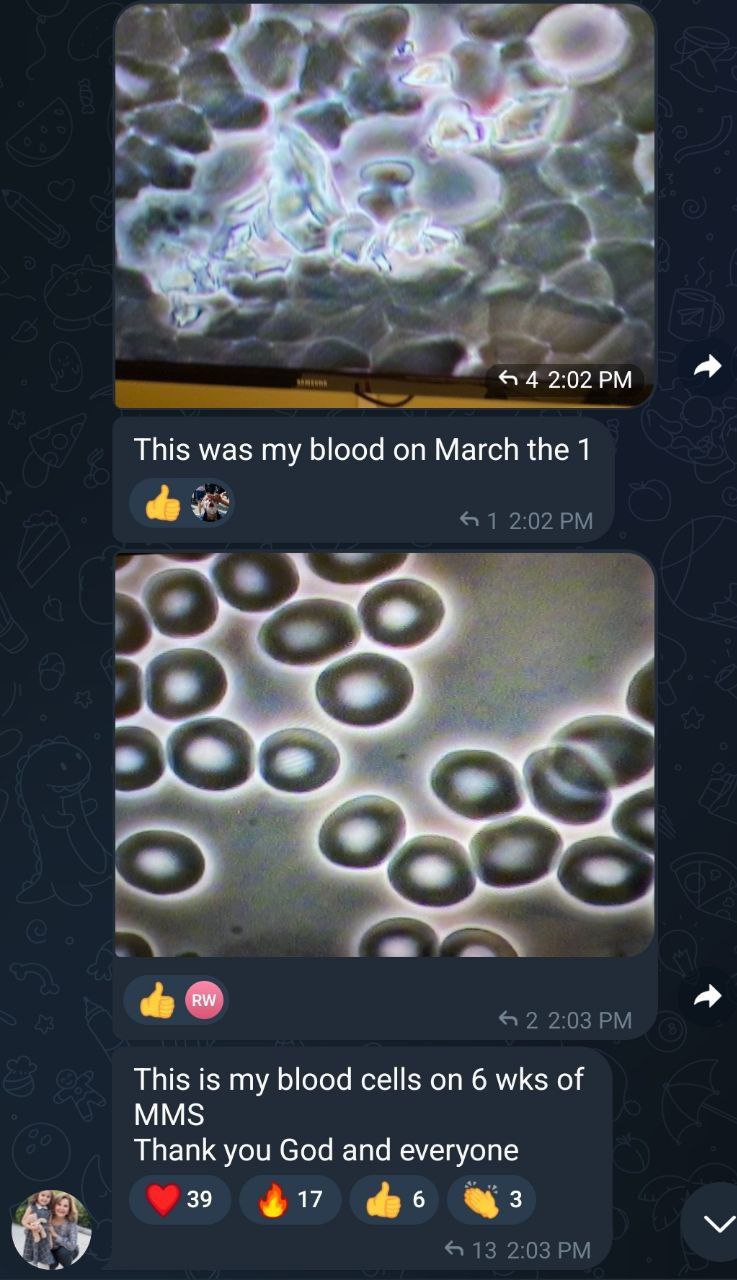React with the fire emoji showing 17
The height and width of the screenshot is (1280, 737).
click(x=290, y=1199)
